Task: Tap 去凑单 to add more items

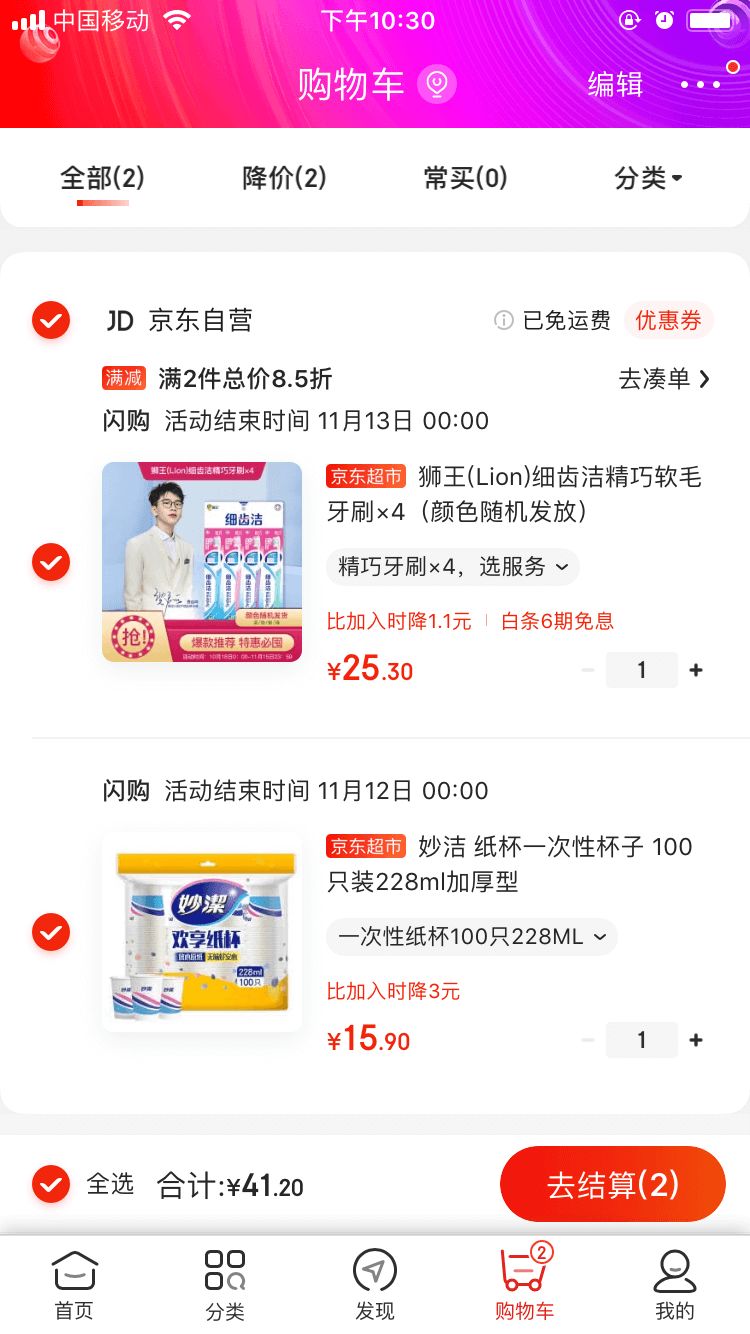Action: point(664,379)
